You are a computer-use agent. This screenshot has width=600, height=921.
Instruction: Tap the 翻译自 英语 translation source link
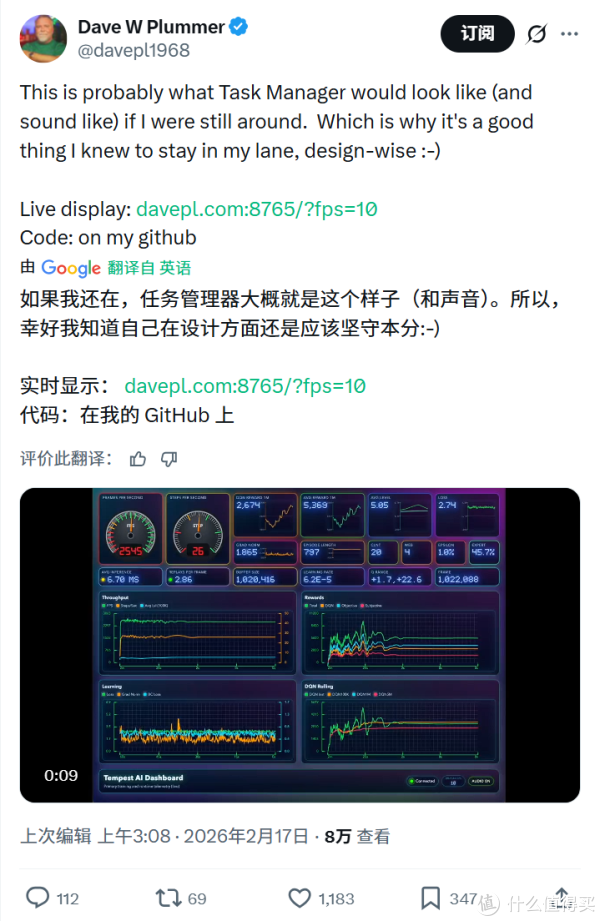pyautogui.click(x=149, y=267)
